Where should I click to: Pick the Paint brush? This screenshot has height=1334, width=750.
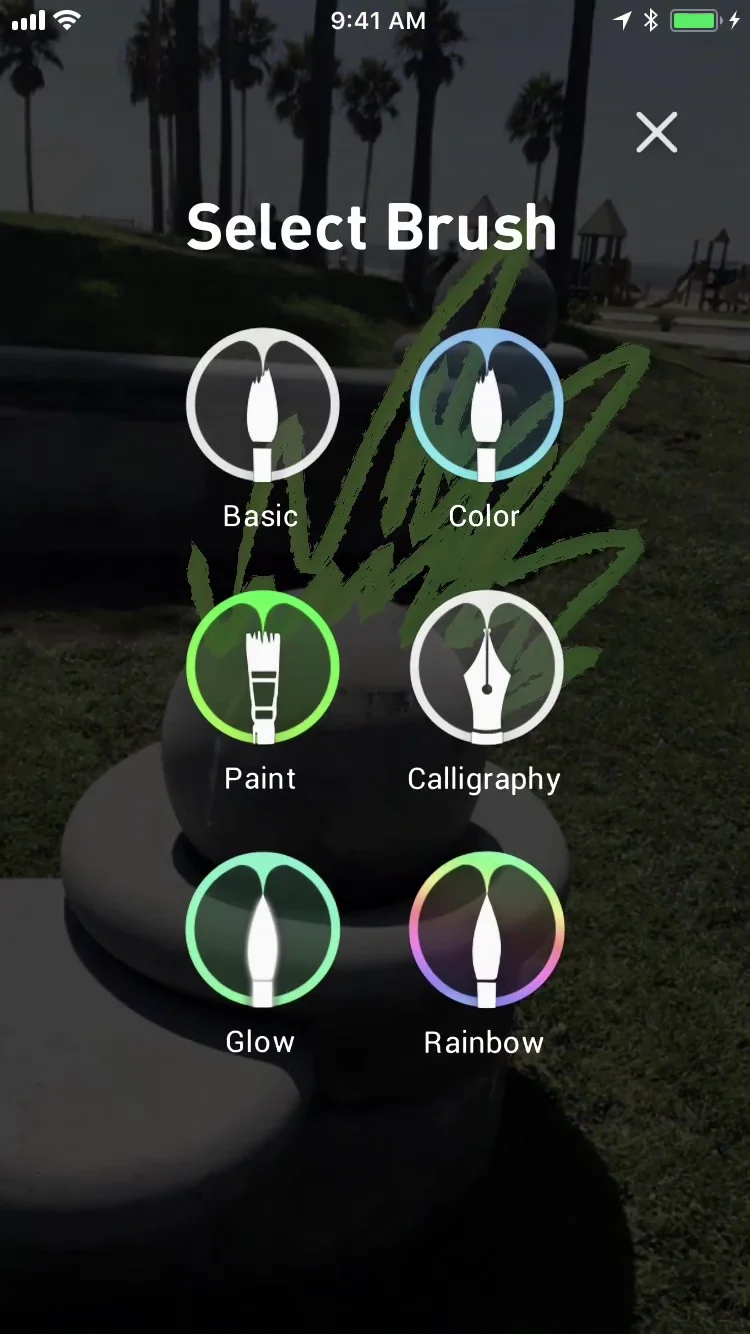pyautogui.click(x=262, y=667)
